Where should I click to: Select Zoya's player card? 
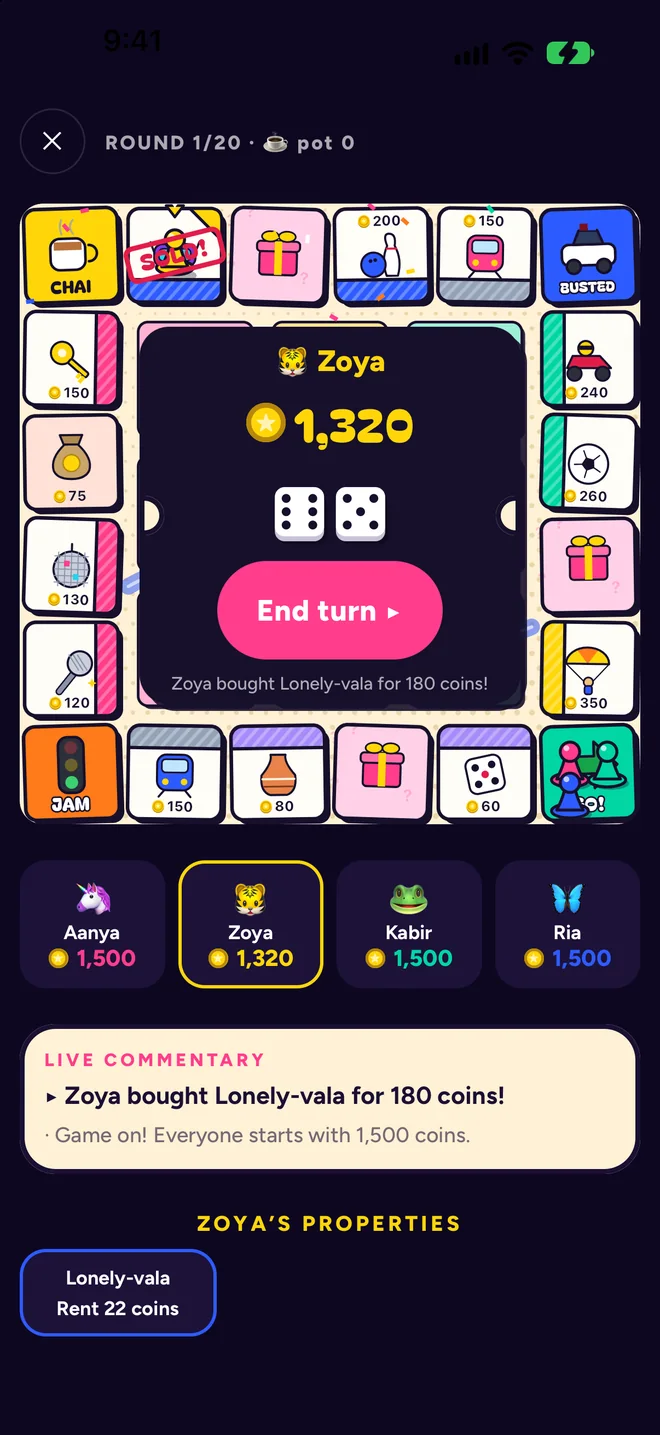(x=250, y=924)
